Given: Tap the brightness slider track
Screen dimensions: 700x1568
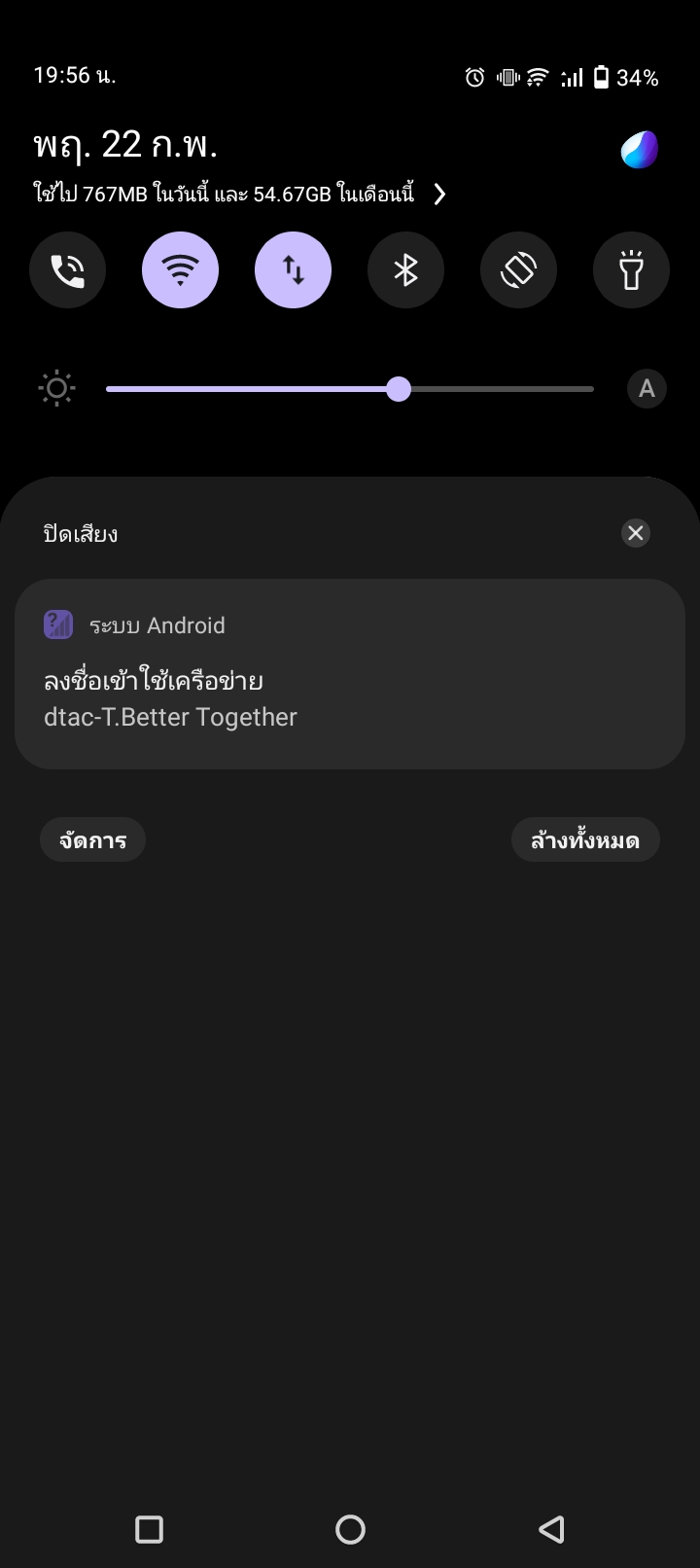Looking at the screenshot, I should click(x=350, y=389).
